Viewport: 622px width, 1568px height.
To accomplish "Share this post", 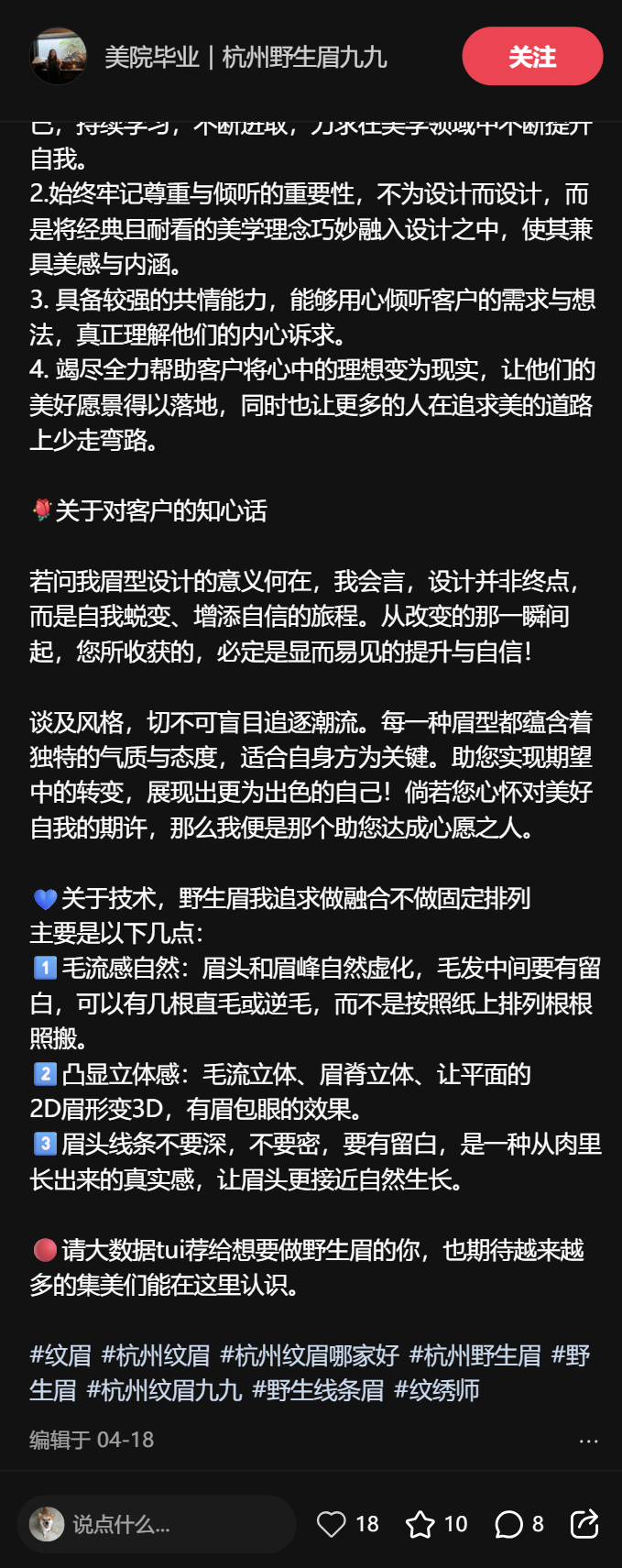I will [x=584, y=1524].
